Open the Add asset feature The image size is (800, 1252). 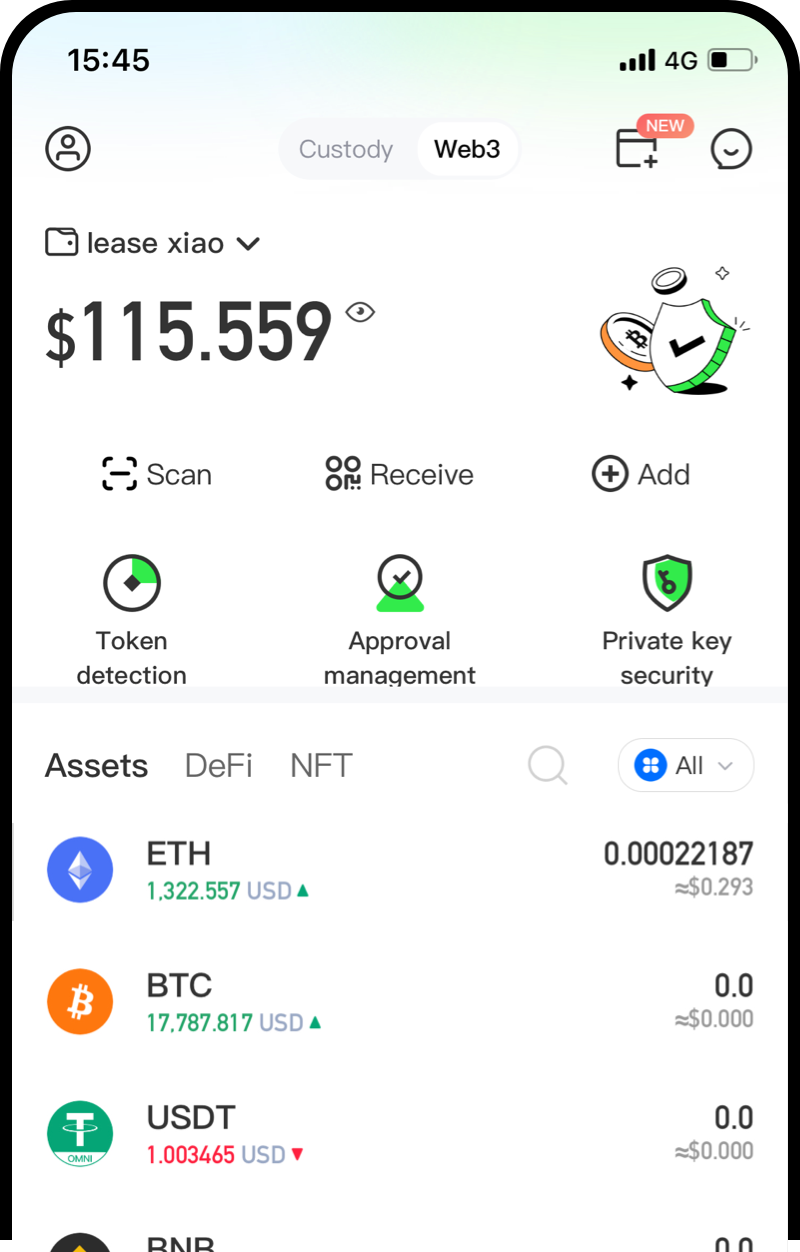click(640, 474)
